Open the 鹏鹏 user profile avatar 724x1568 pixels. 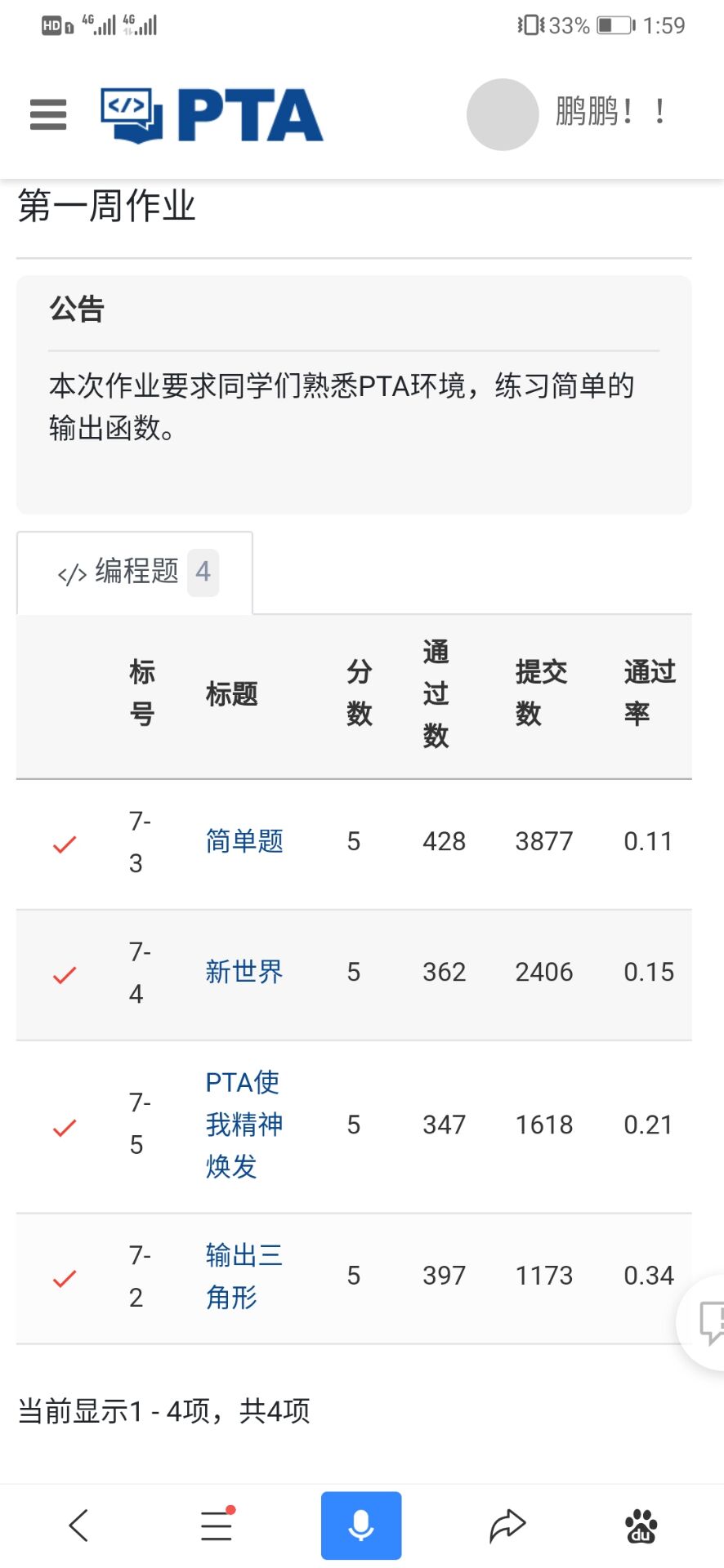(x=502, y=114)
